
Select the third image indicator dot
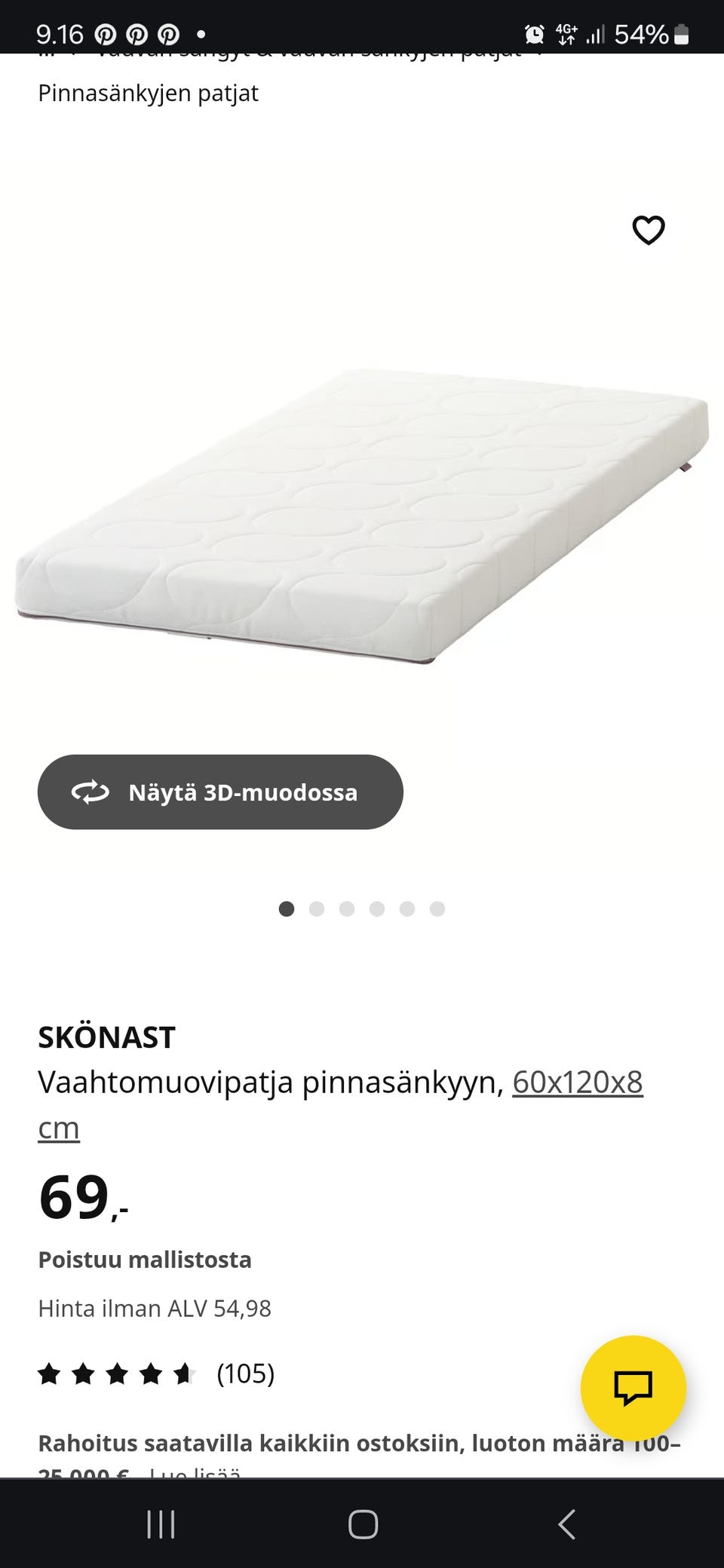(347, 909)
